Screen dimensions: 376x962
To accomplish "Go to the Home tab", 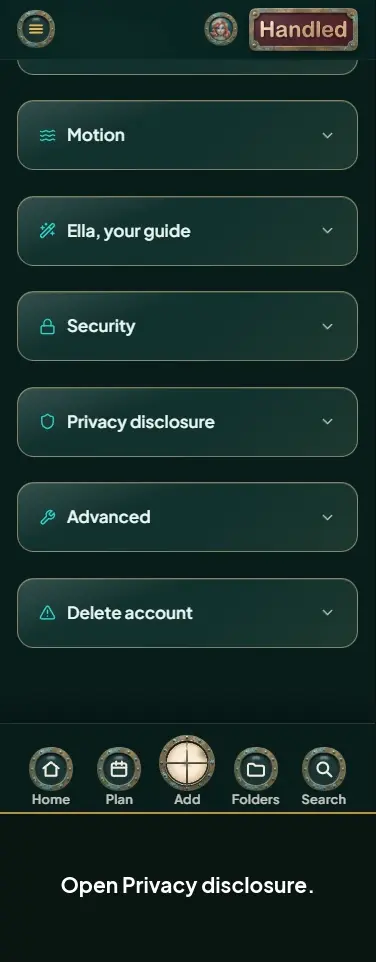I will (x=51, y=777).
